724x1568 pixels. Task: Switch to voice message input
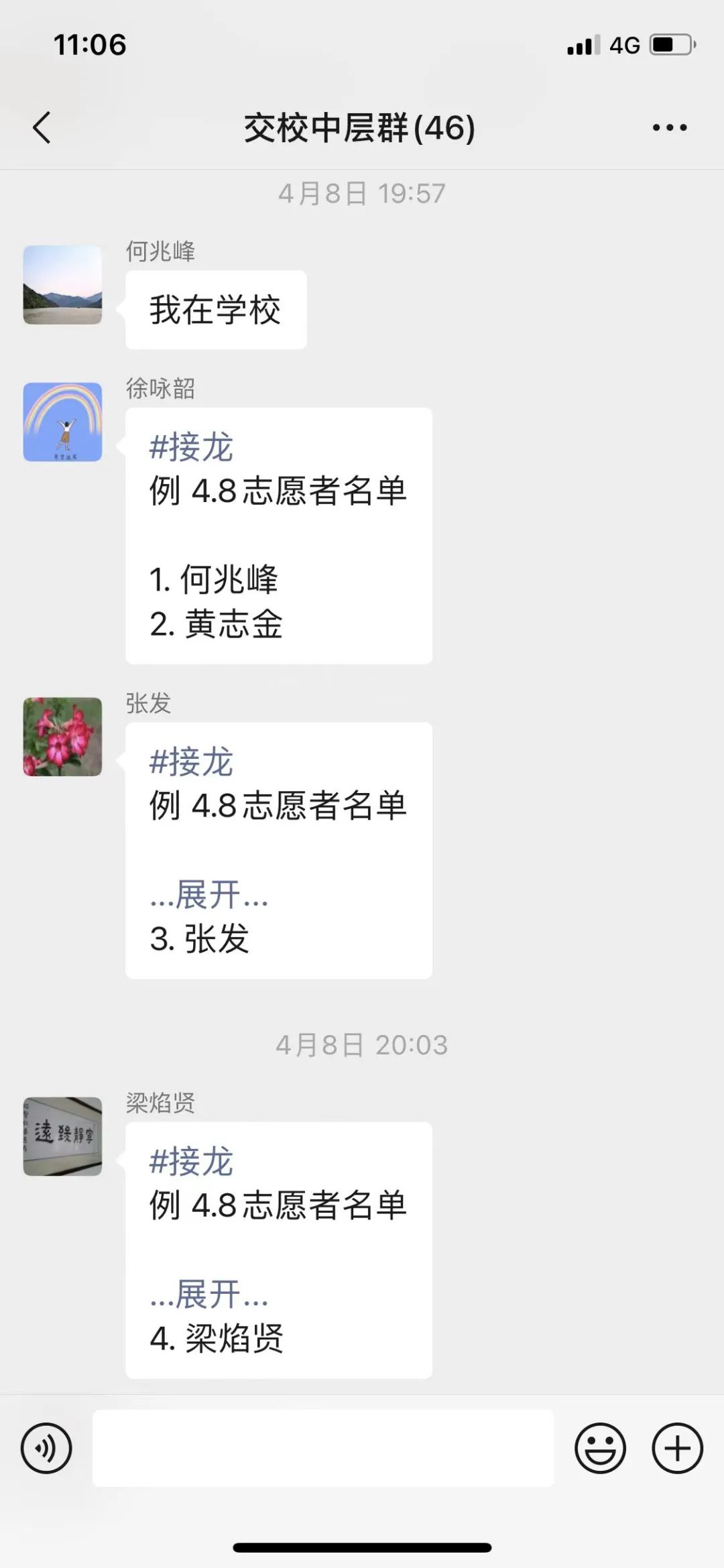point(46,1448)
